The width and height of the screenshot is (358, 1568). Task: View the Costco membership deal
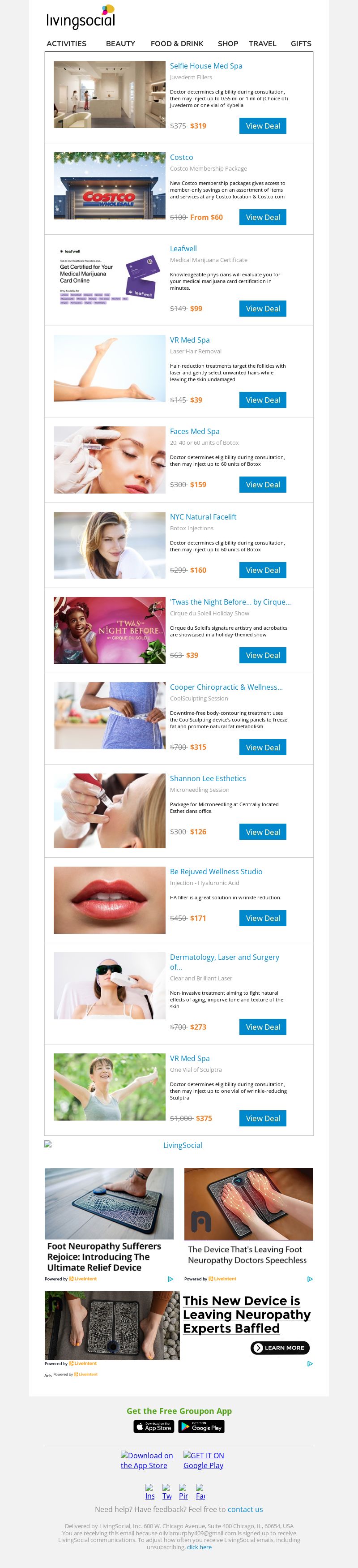(x=263, y=217)
